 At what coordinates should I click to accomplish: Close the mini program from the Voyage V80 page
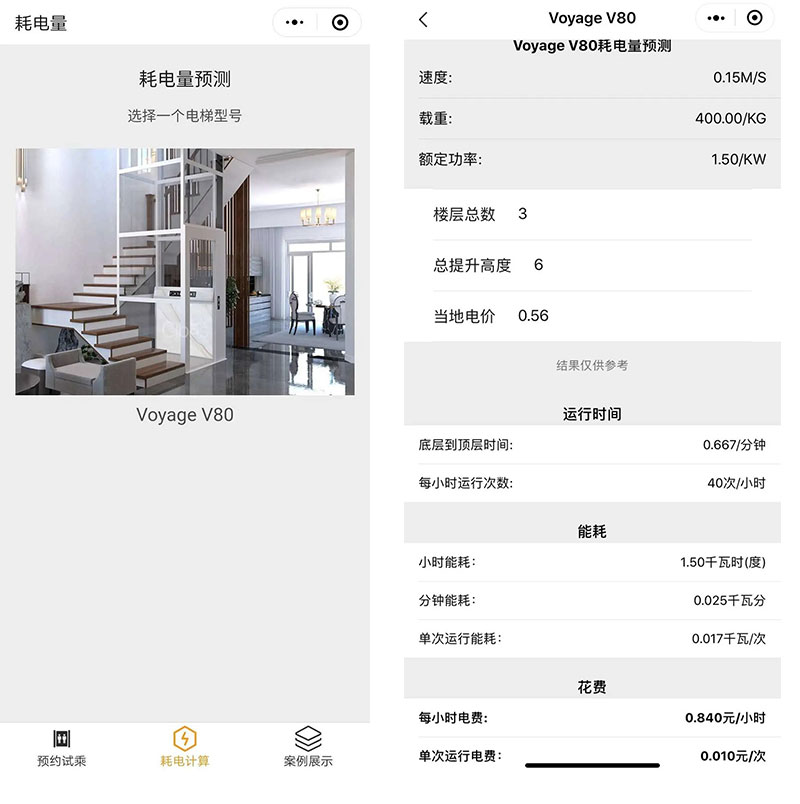point(756,19)
